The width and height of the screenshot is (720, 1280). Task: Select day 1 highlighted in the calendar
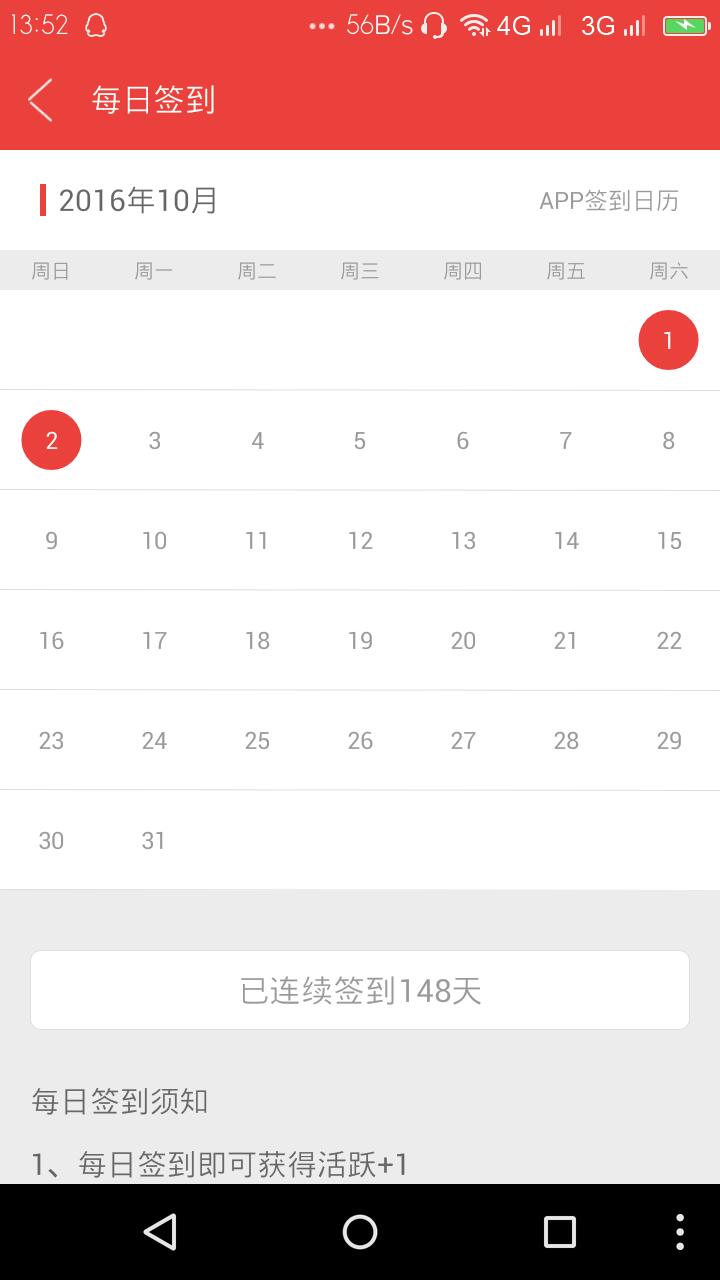point(668,340)
